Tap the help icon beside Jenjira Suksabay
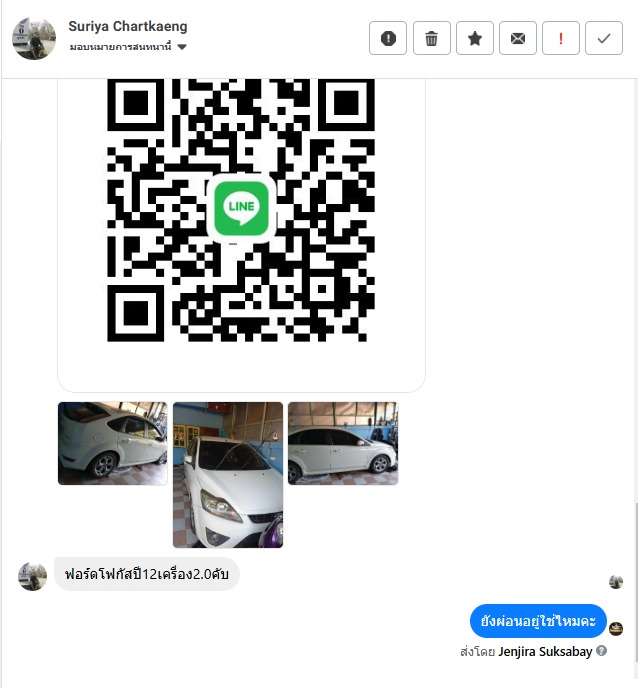 602,651
